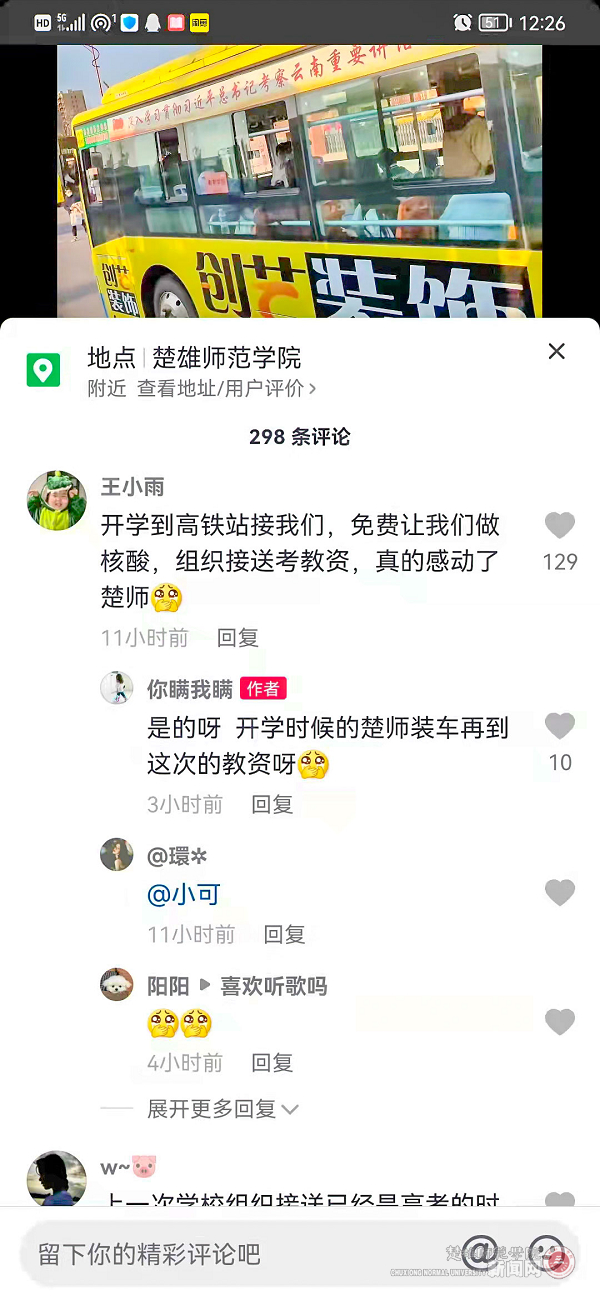The width and height of the screenshot is (600, 1300).
Task: Like the comment by @環
Action: (560, 892)
